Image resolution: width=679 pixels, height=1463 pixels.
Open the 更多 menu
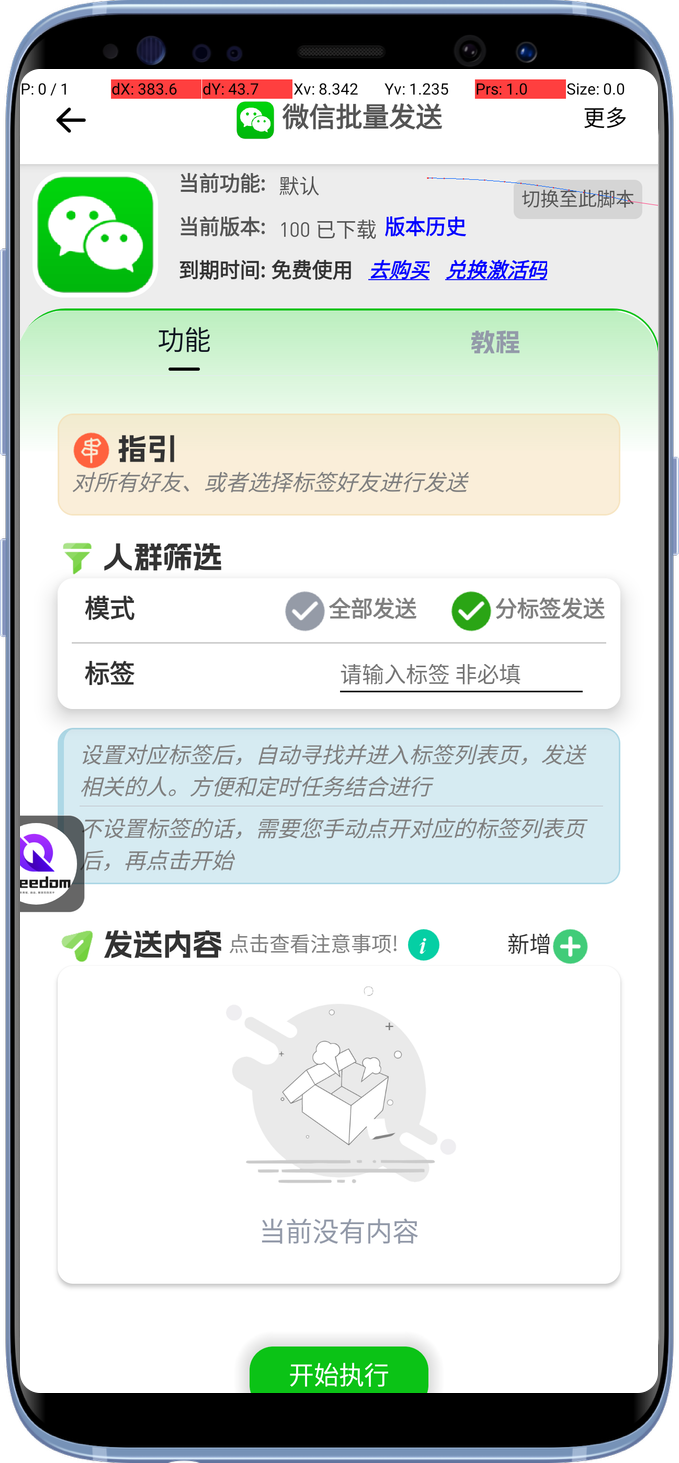[x=605, y=118]
